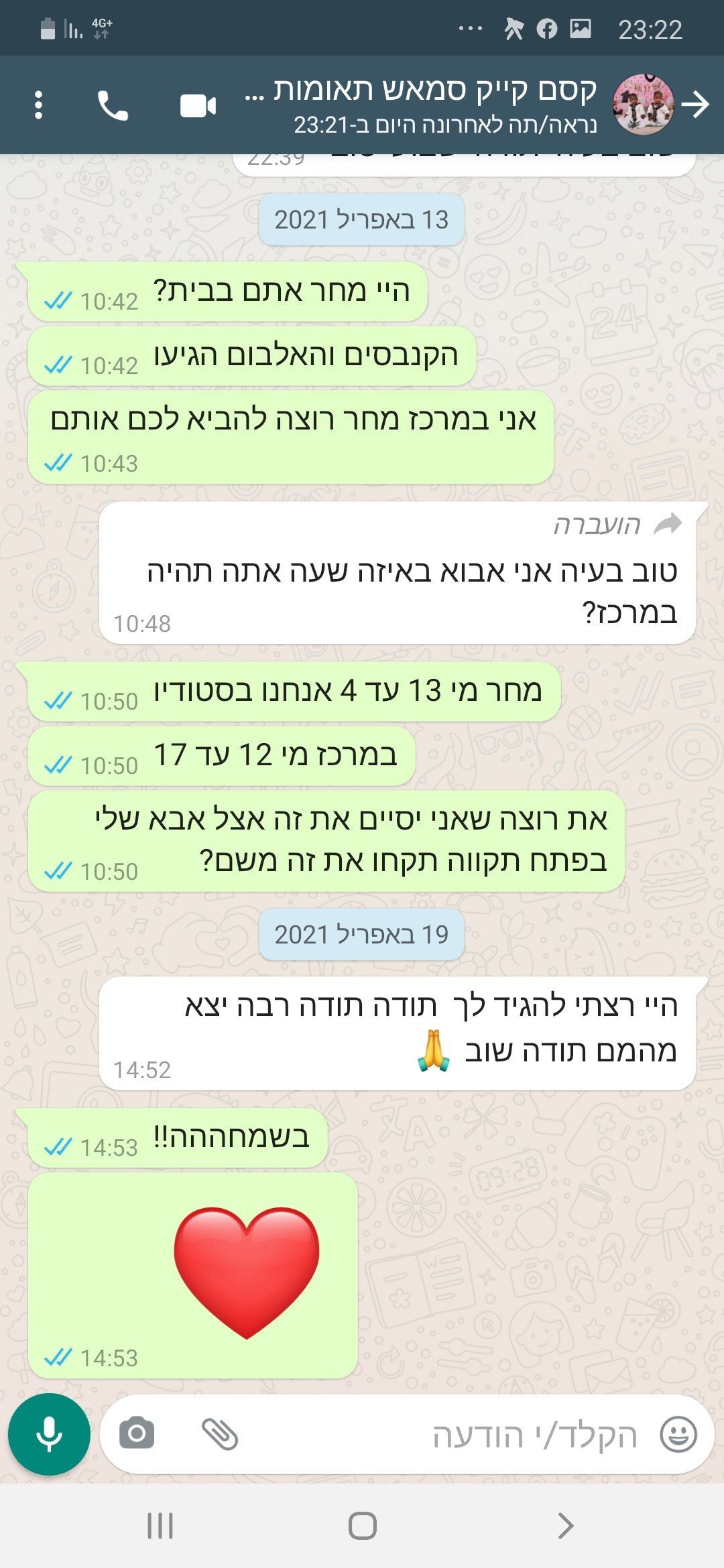Image resolution: width=724 pixels, height=1568 pixels.
Task: Open the emoji picker
Action: [678, 1435]
